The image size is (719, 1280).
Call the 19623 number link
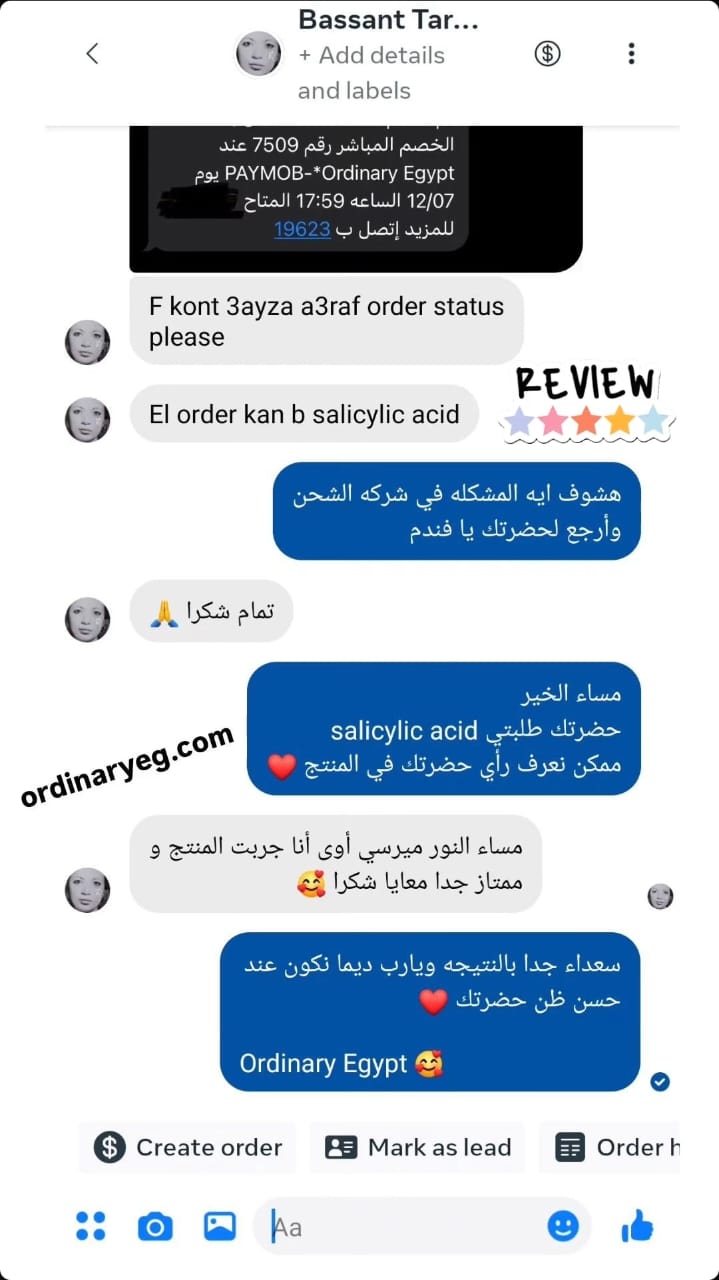302,229
